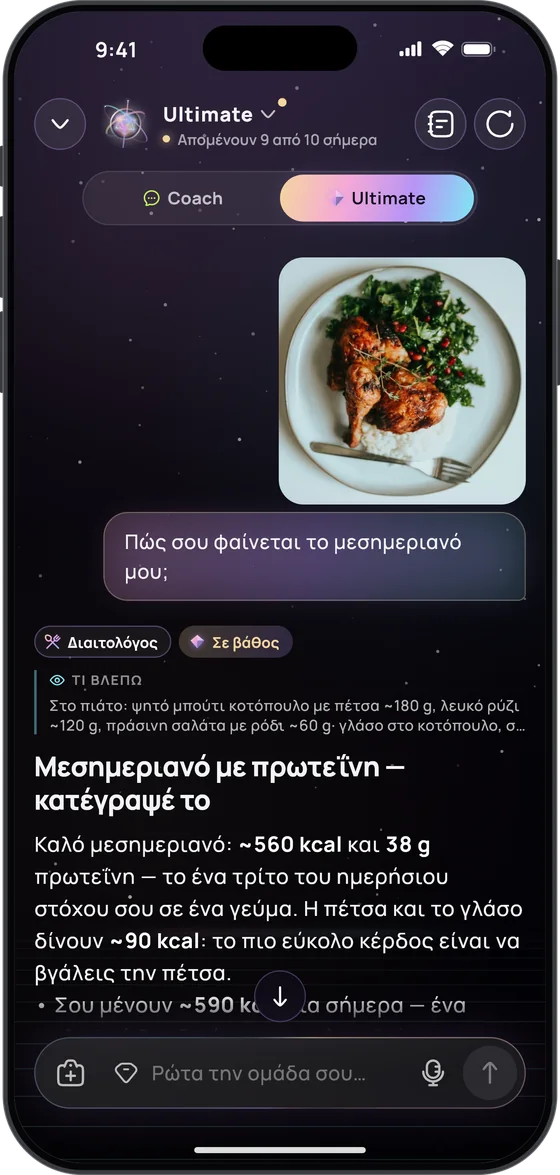Open the notes log icon
Image resolution: width=560 pixels, height=1175 pixels.
point(441,124)
